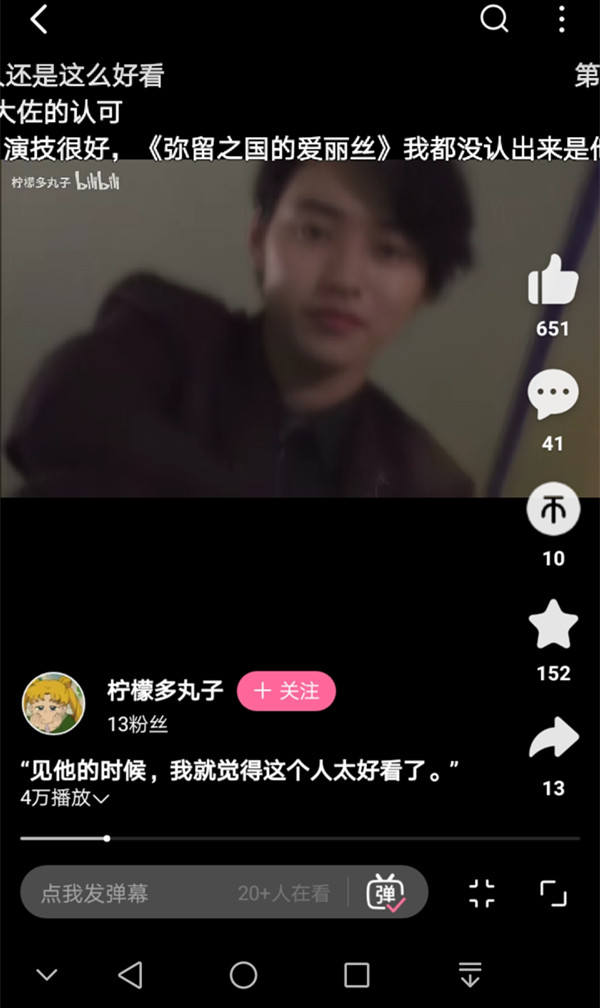Open the comments bubble
This screenshot has height=1008, width=600.
tap(553, 395)
